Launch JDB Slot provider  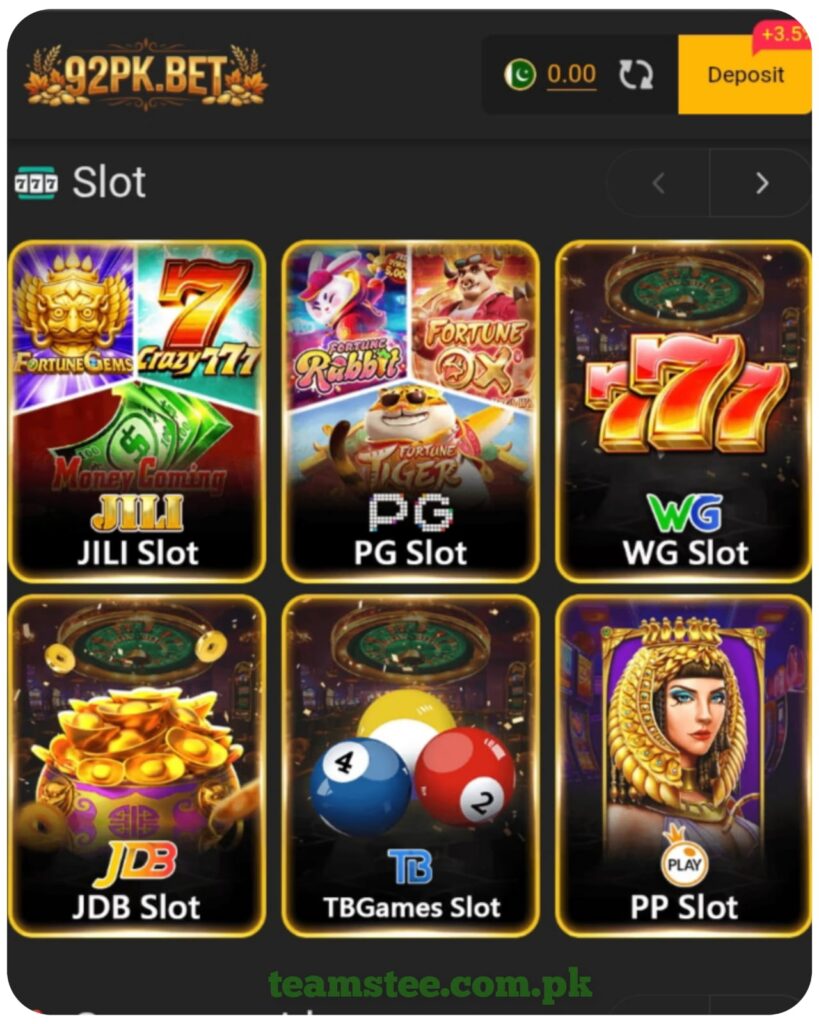138,765
